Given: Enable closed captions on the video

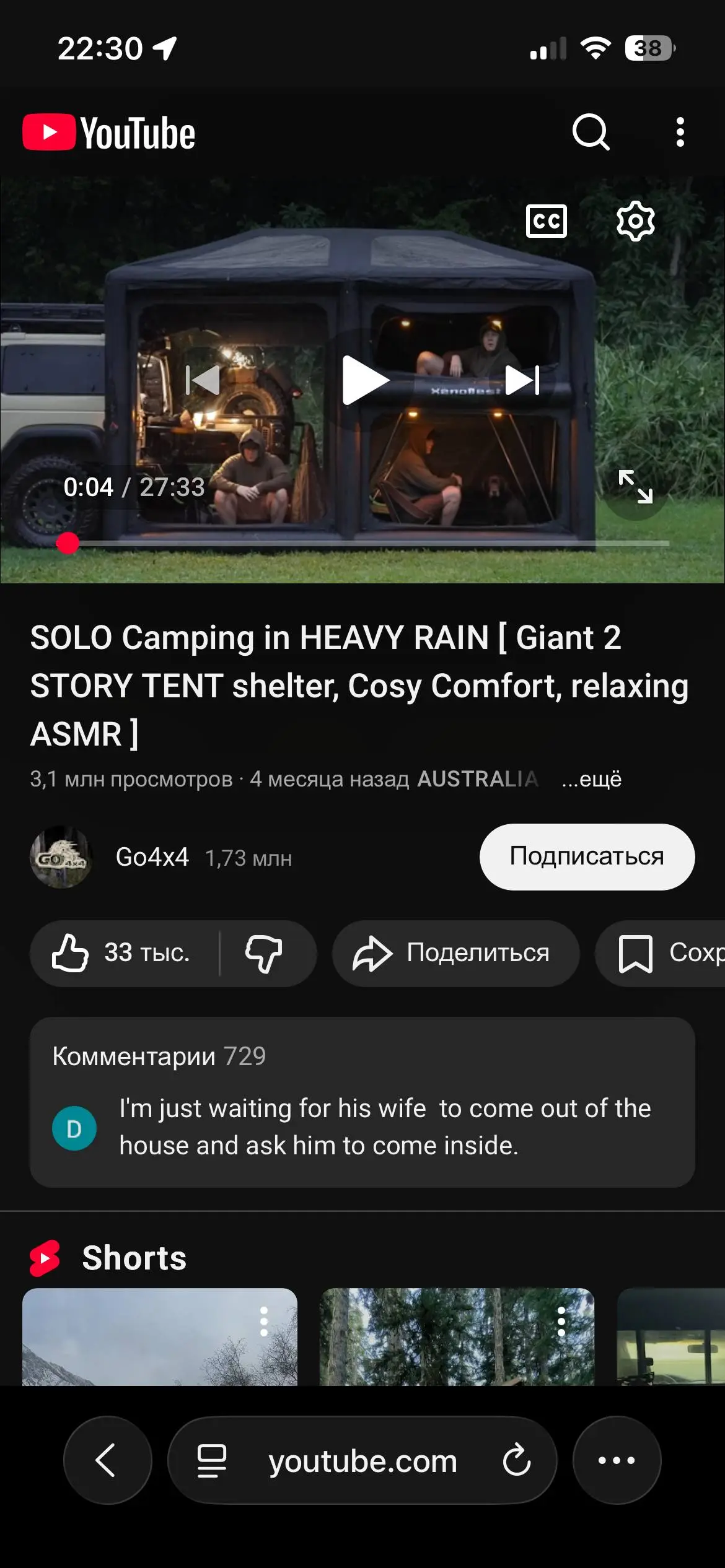Looking at the screenshot, I should click(548, 220).
